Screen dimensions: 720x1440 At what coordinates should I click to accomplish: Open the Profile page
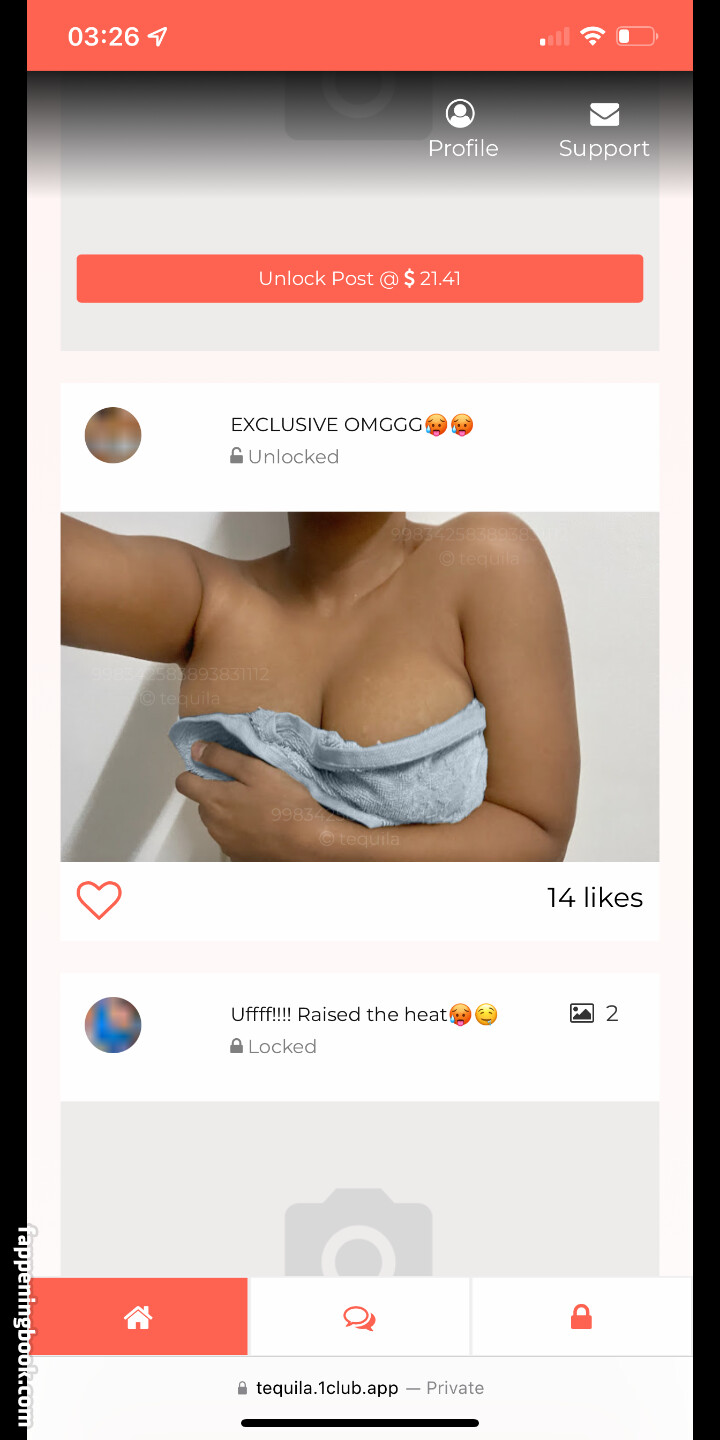pyautogui.click(x=462, y=130)
